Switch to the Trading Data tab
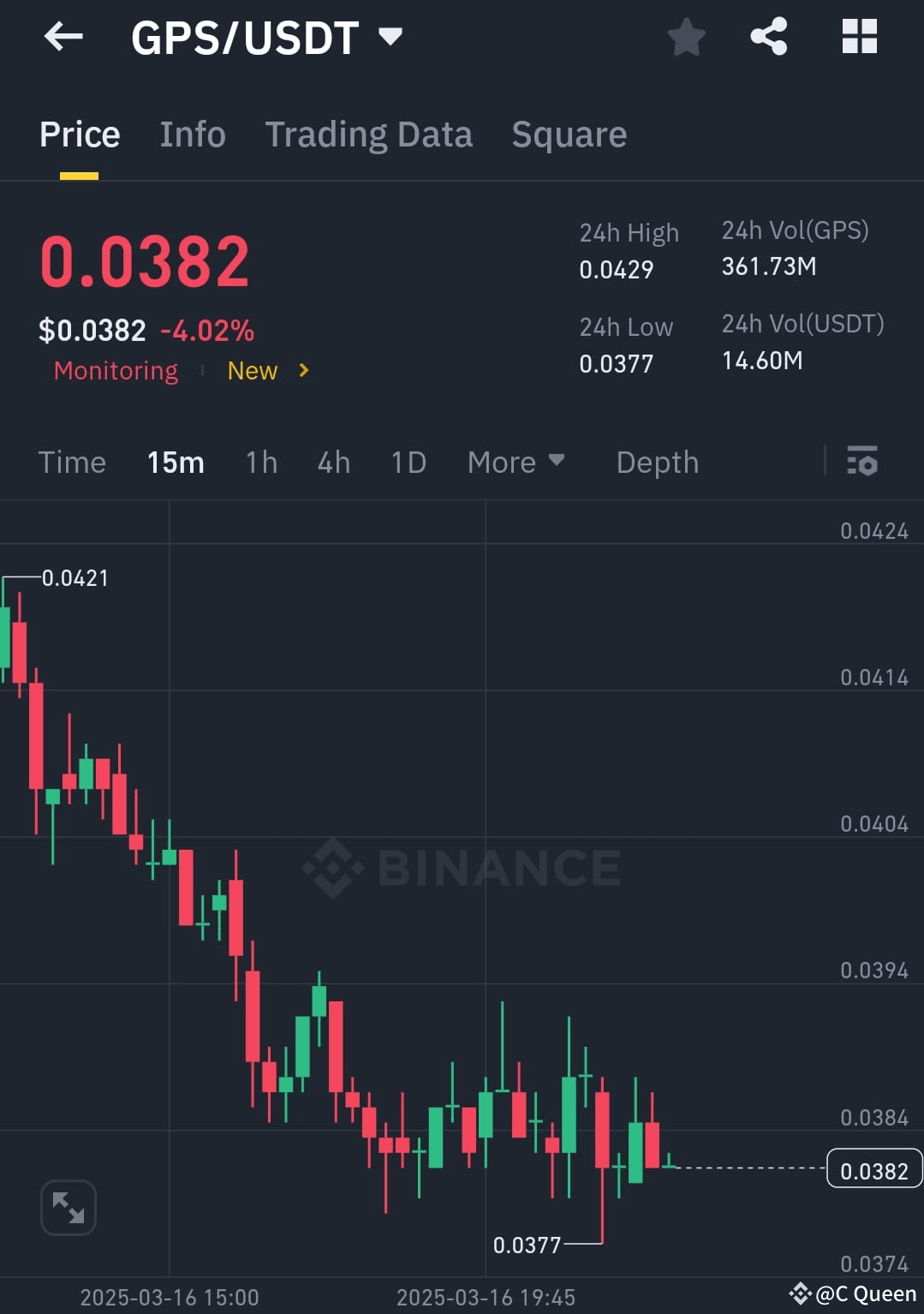The height and width of the screenshot is (1314, 924). 368,134
